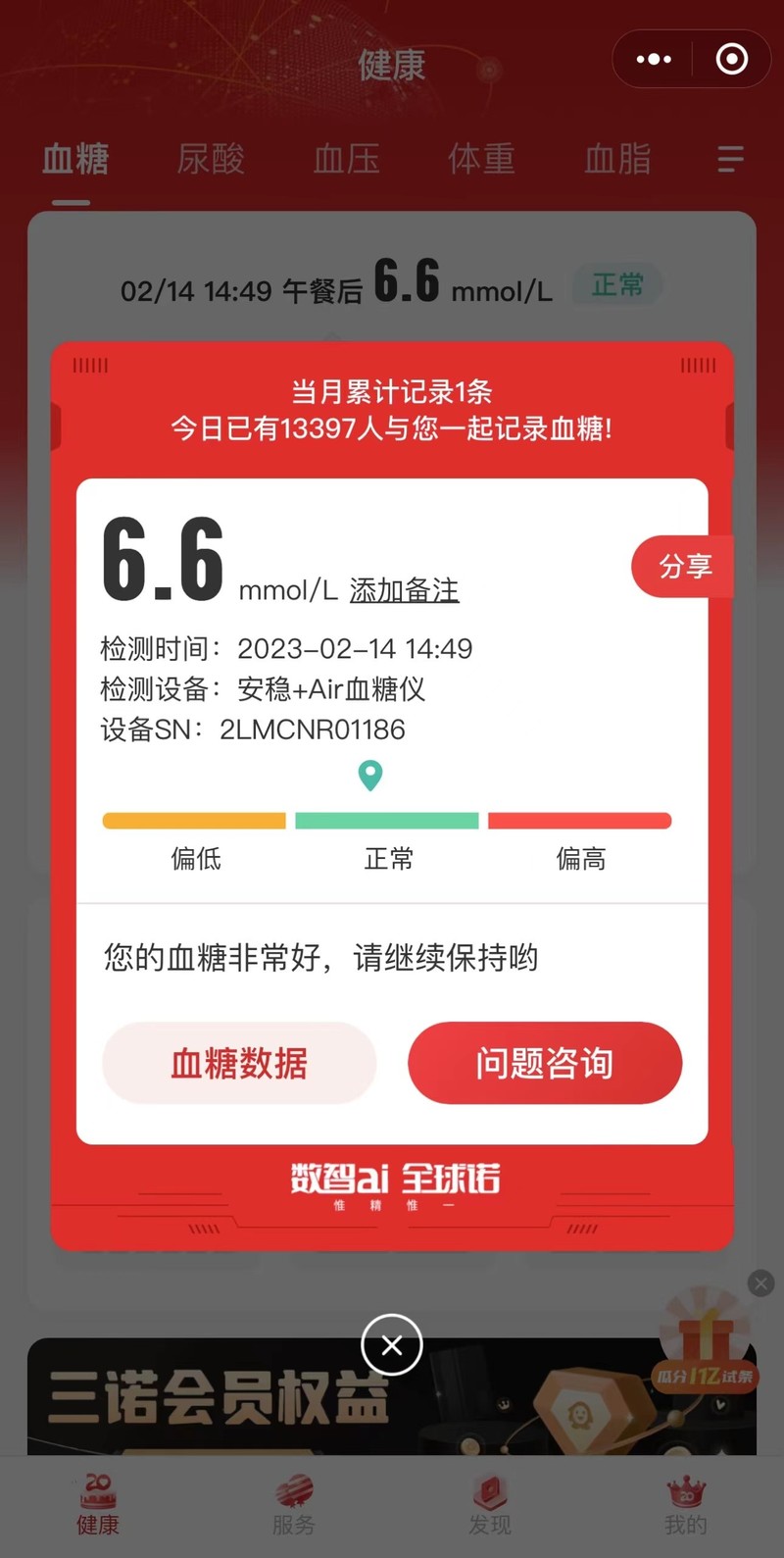Tap the 正常 status badge

[x=615, y=285]
